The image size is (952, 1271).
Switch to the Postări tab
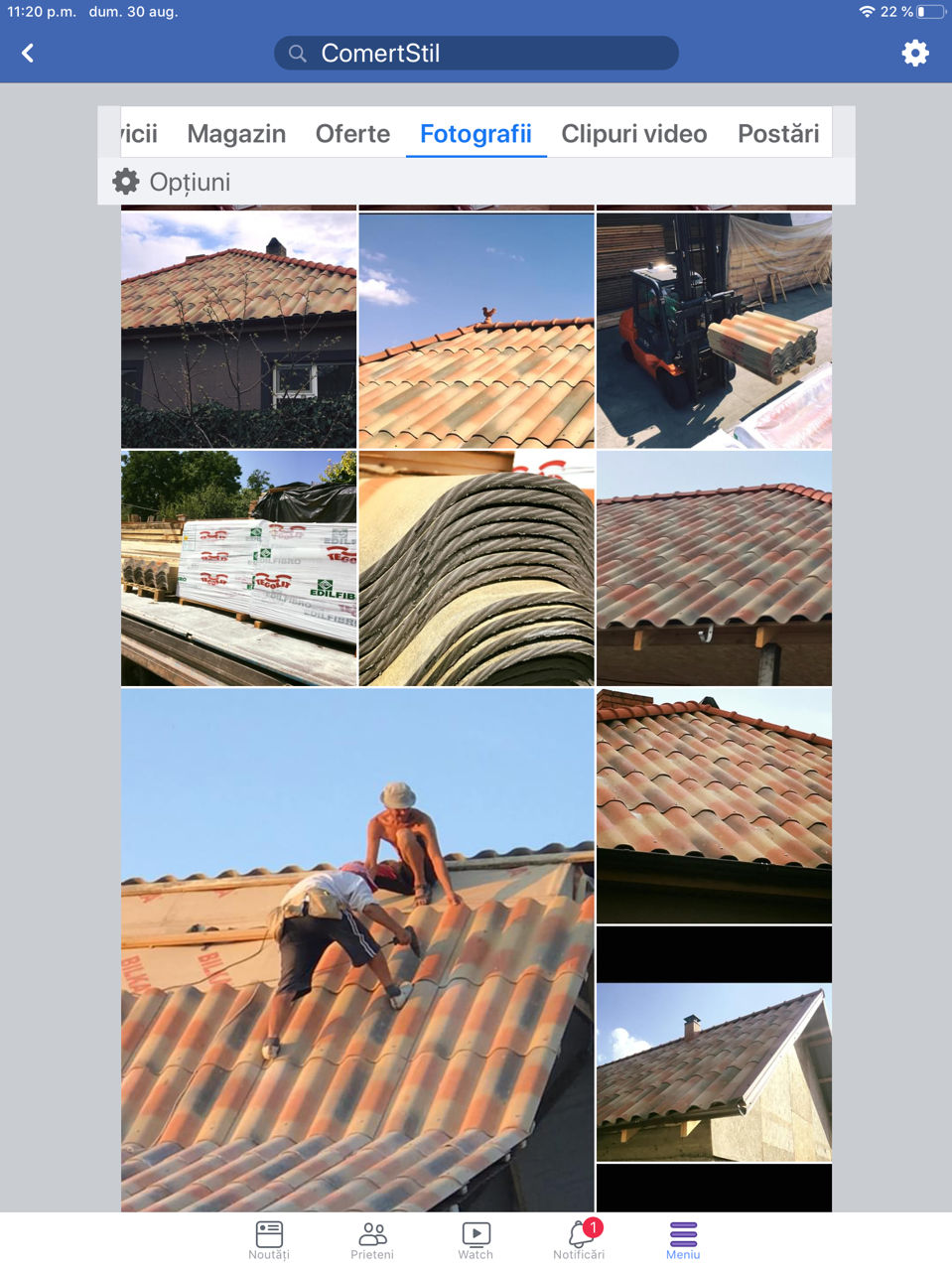click(x=777, y=134)
